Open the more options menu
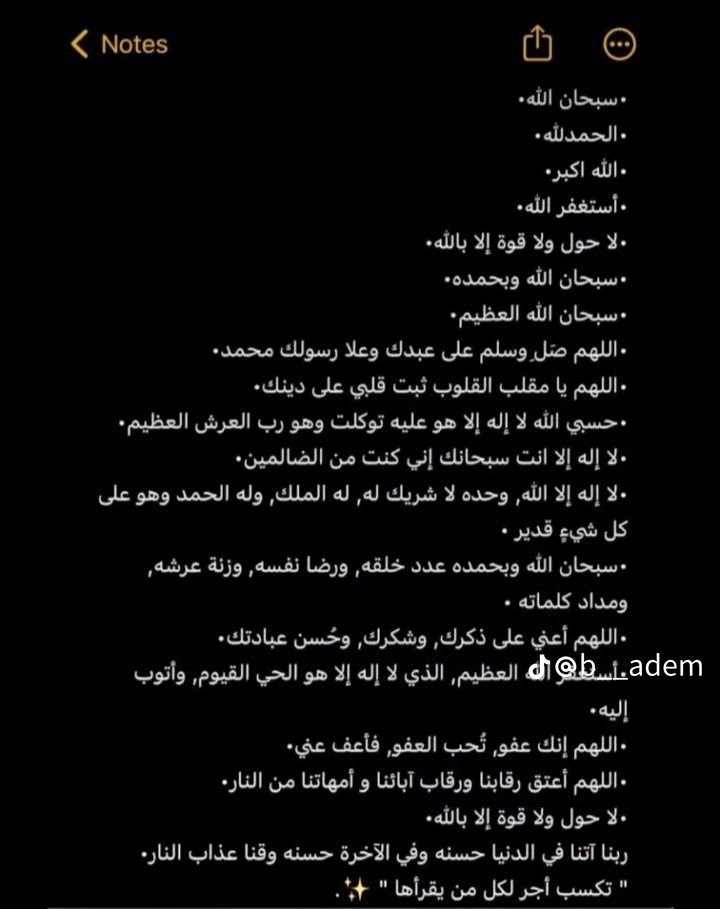 tap(620, 44)
